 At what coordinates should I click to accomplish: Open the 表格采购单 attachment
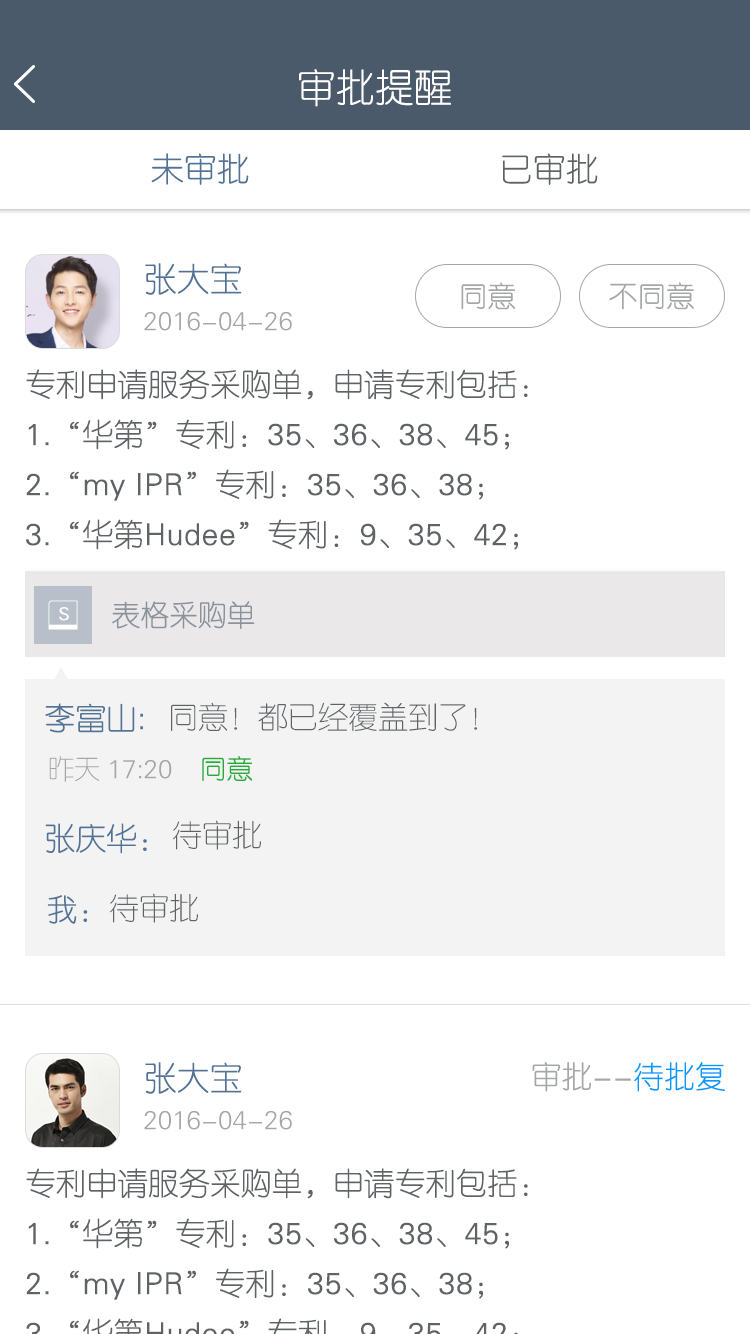(x=374, y=614)
